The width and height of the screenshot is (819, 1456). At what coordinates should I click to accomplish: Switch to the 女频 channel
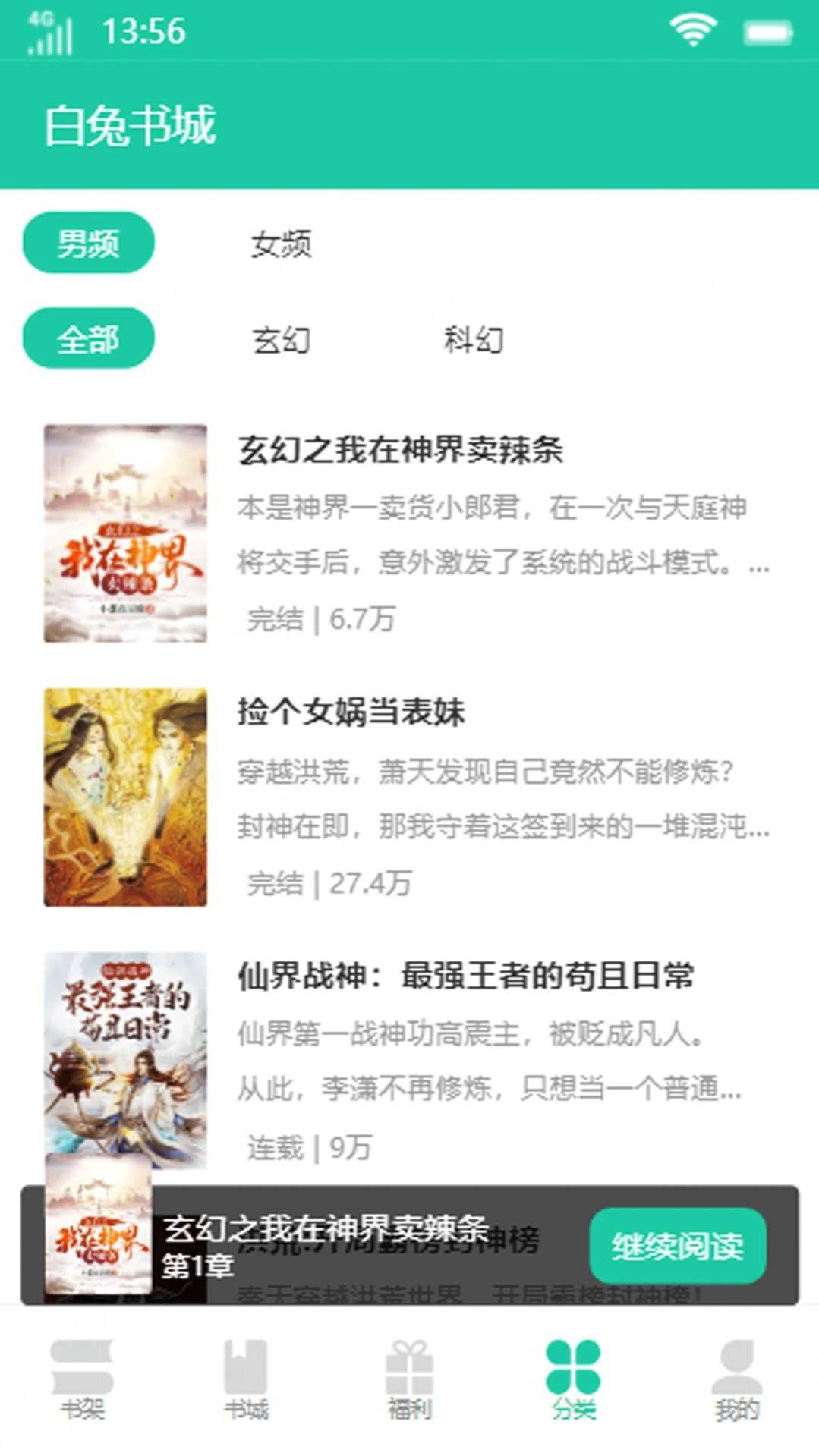(x=282, y=244)
